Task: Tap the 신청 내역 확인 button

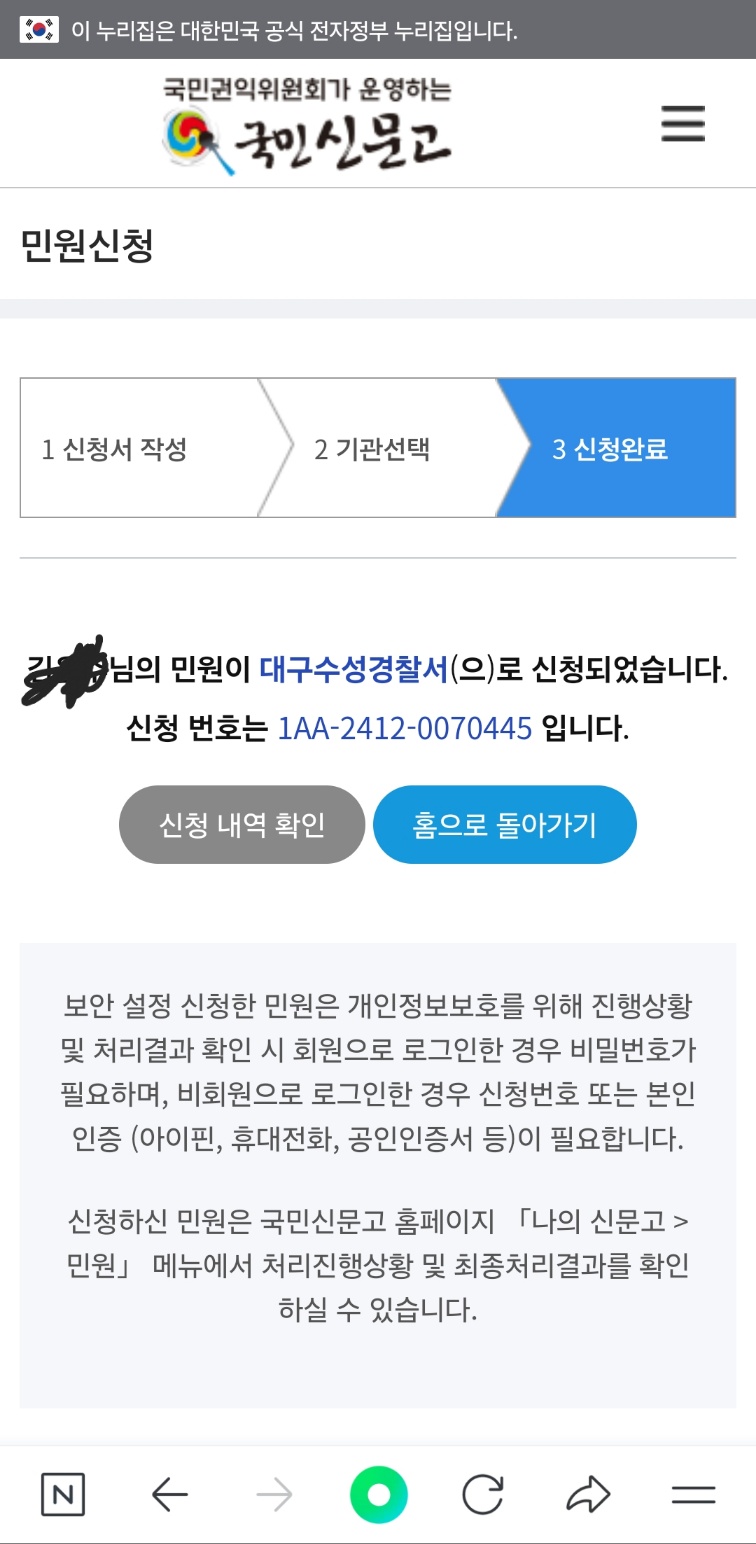Action: (x=242, y=824)
